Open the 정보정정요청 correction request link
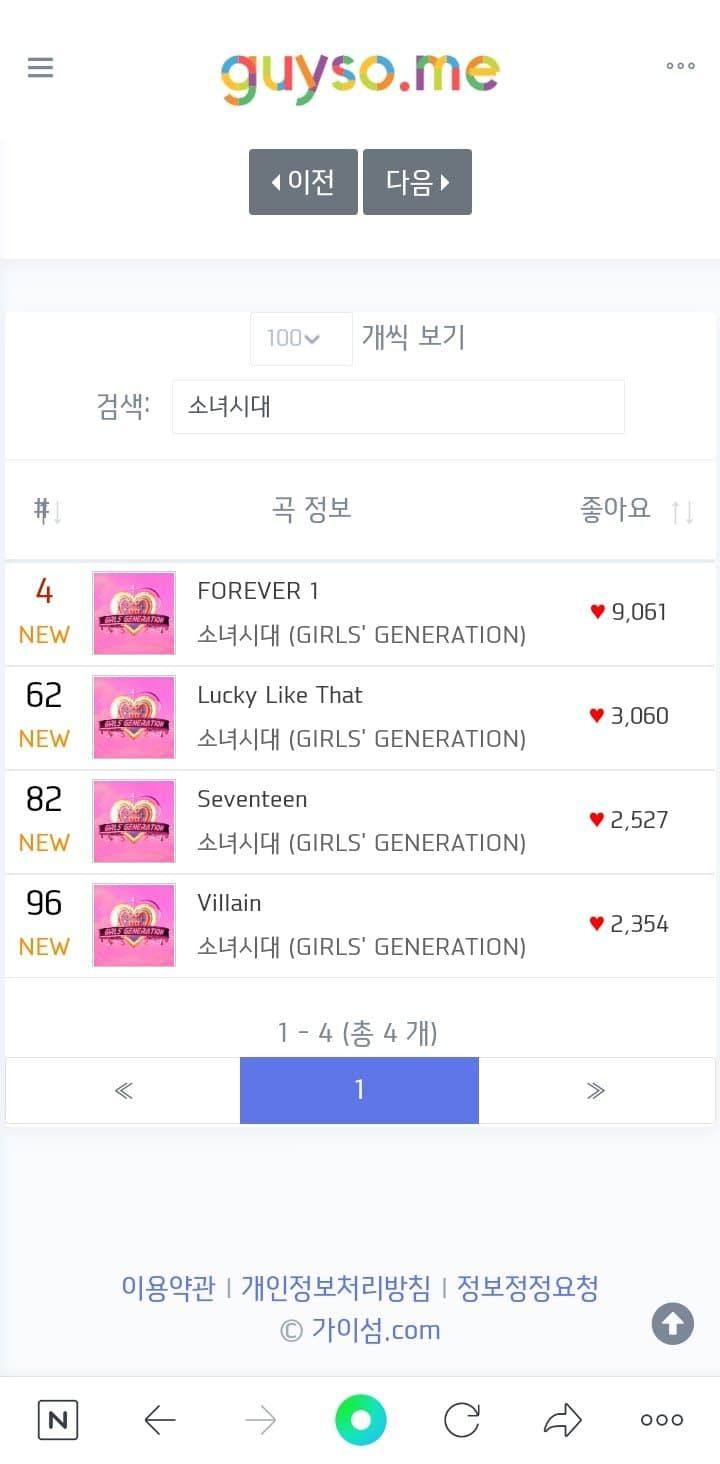720x1464 pixels. (x=527, y=1287)
